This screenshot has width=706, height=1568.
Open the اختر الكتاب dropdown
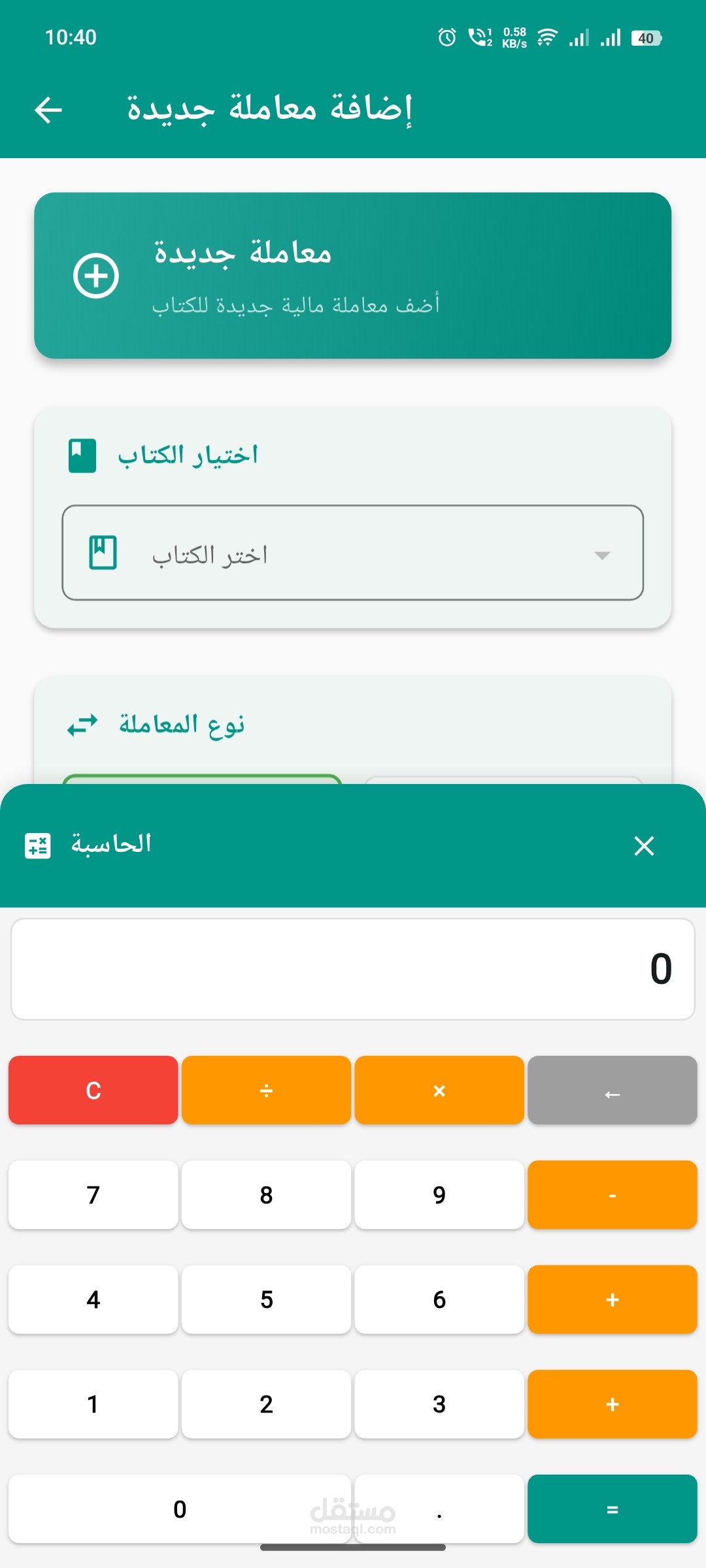(353, 553)
